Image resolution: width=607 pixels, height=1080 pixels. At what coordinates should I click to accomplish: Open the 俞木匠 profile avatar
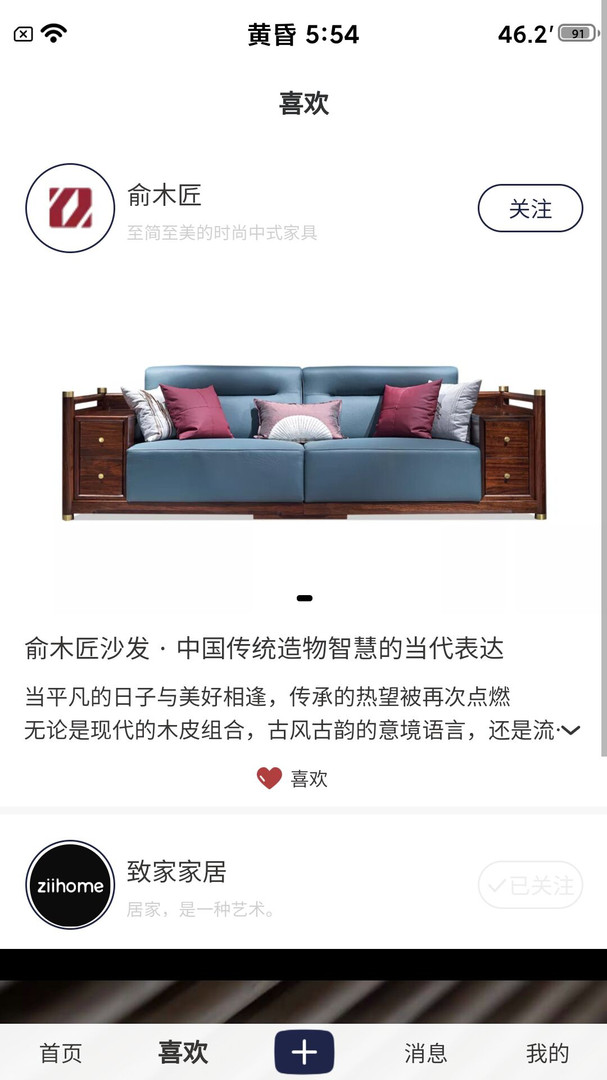click(x=71, y=208)
